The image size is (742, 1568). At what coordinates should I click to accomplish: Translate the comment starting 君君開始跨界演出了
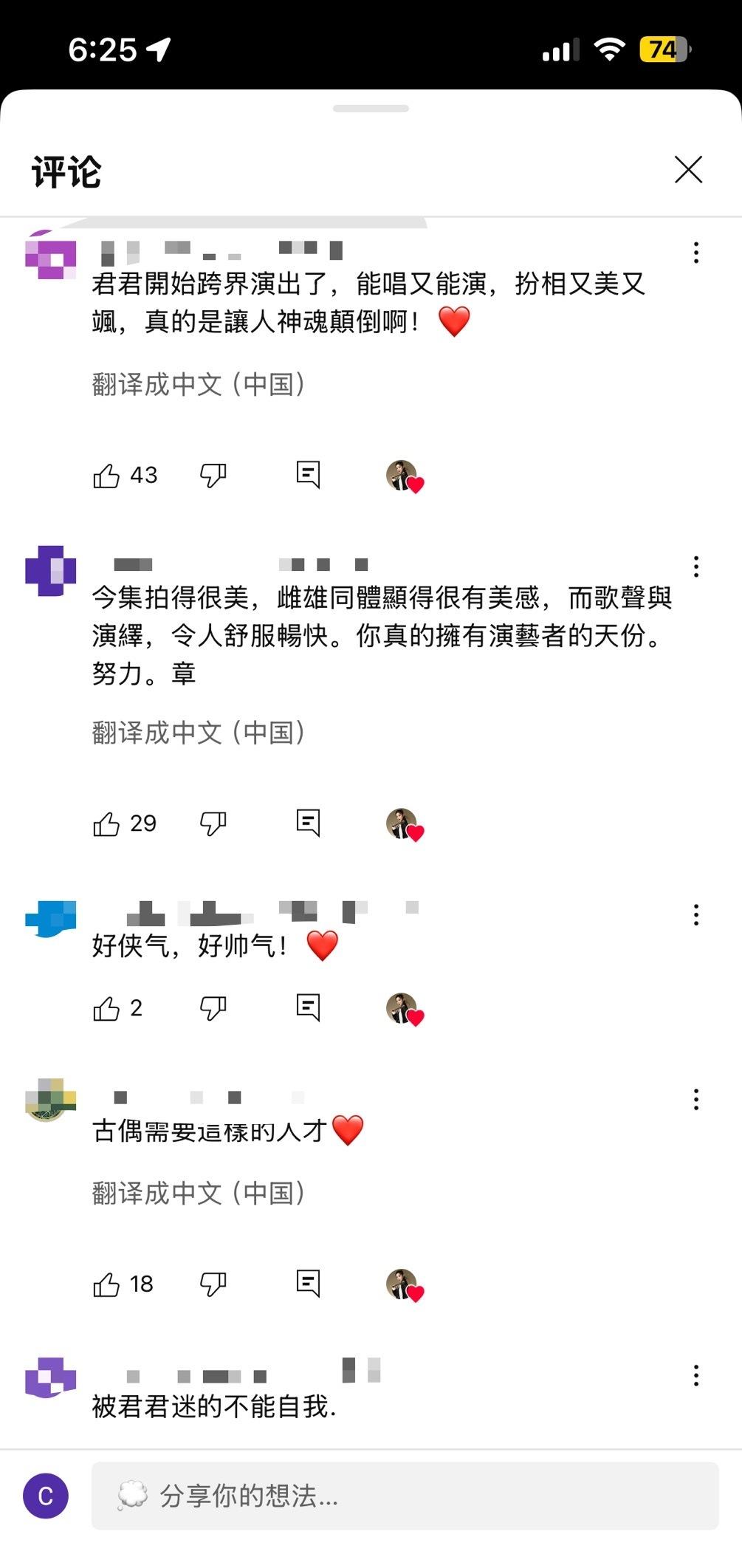(199, 384)
